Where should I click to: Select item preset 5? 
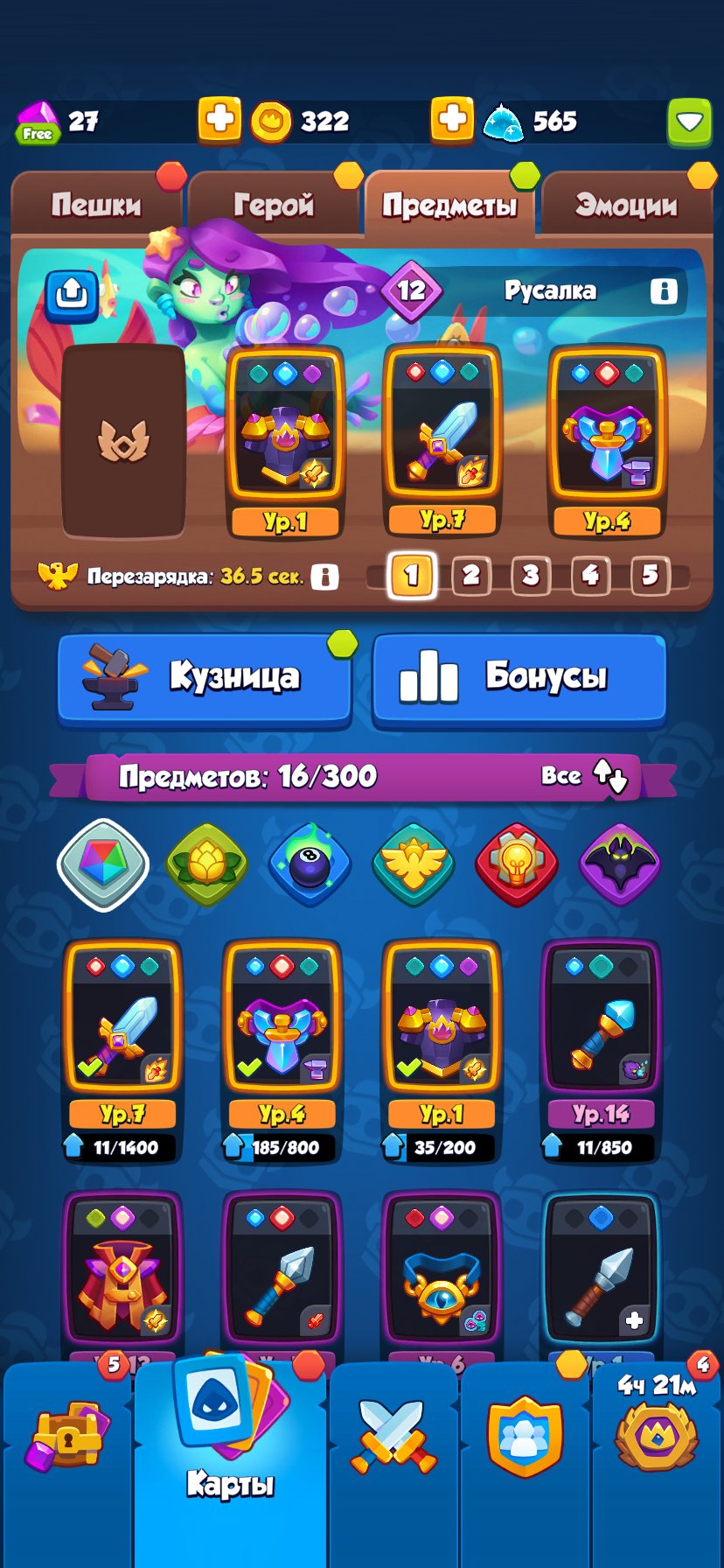[650, 576]
